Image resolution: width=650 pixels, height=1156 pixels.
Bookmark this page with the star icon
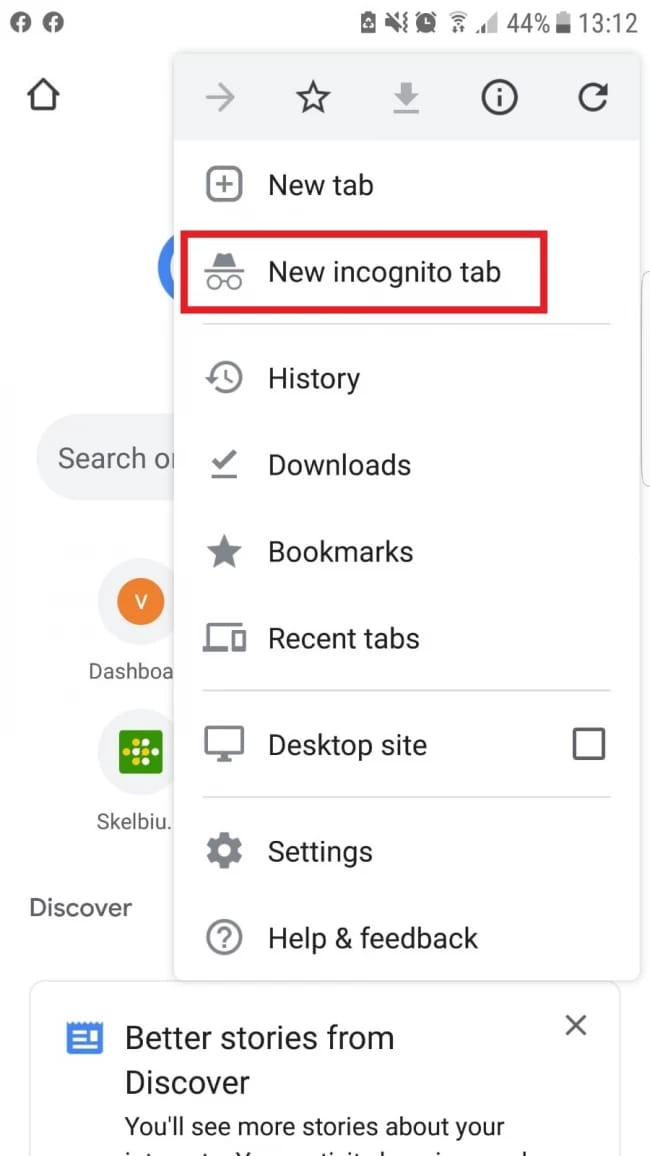pos(313,98)
